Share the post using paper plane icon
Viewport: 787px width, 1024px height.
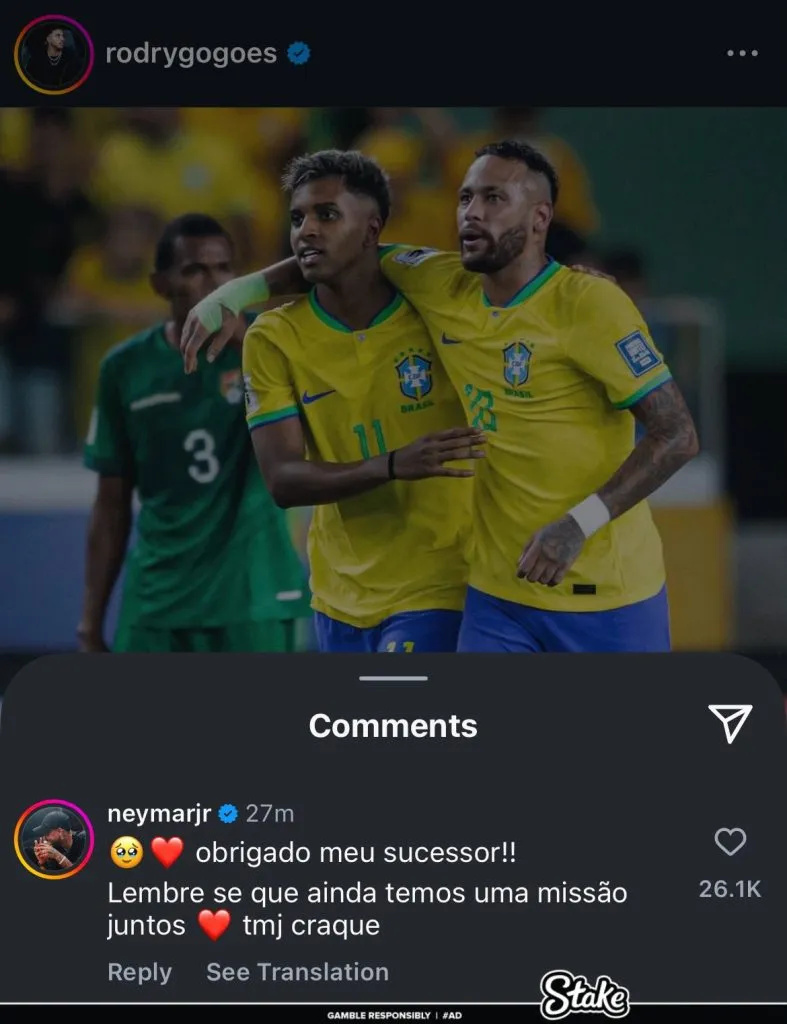730,723
